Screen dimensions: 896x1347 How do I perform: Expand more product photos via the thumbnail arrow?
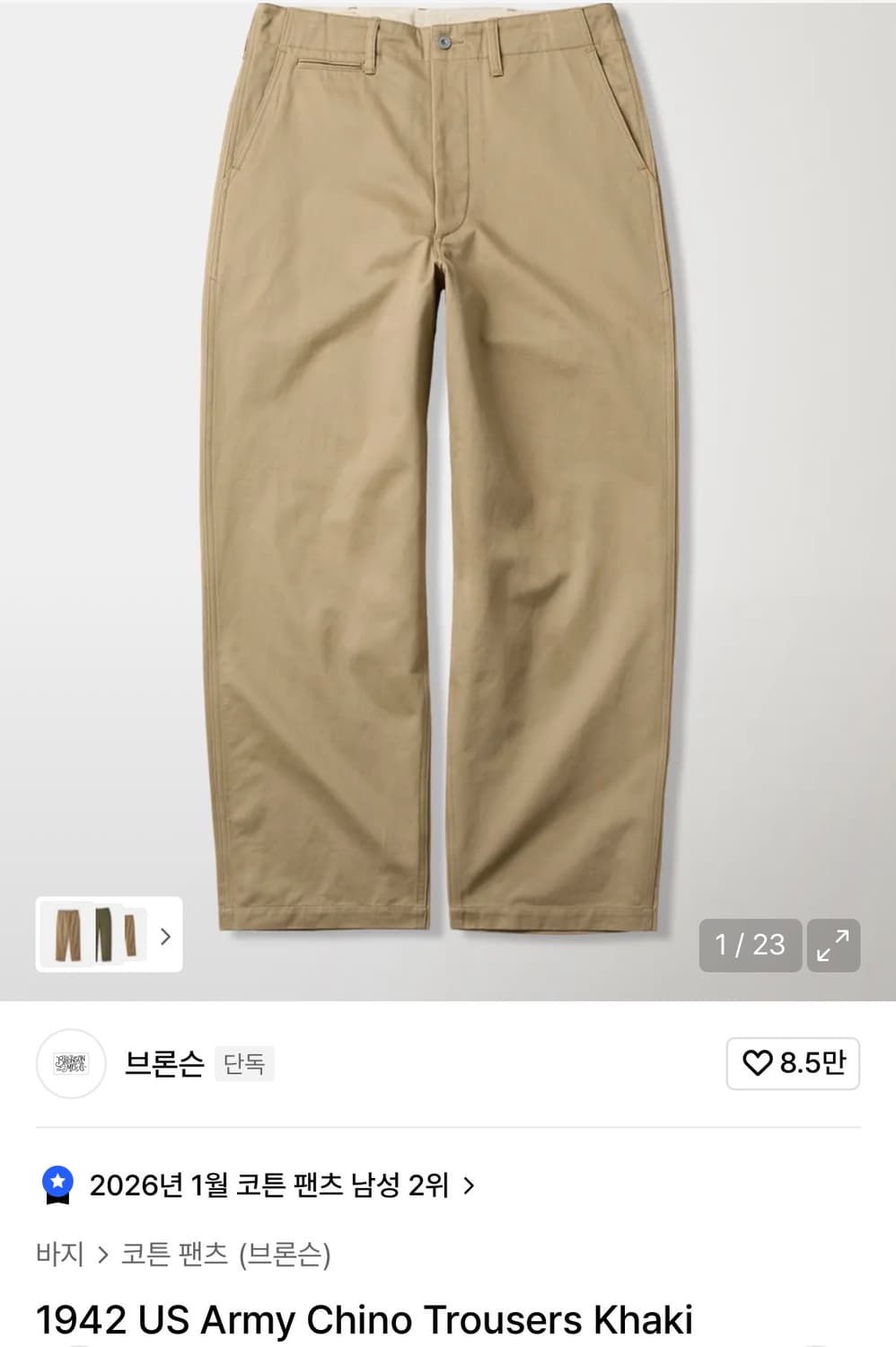pos(164,937)
